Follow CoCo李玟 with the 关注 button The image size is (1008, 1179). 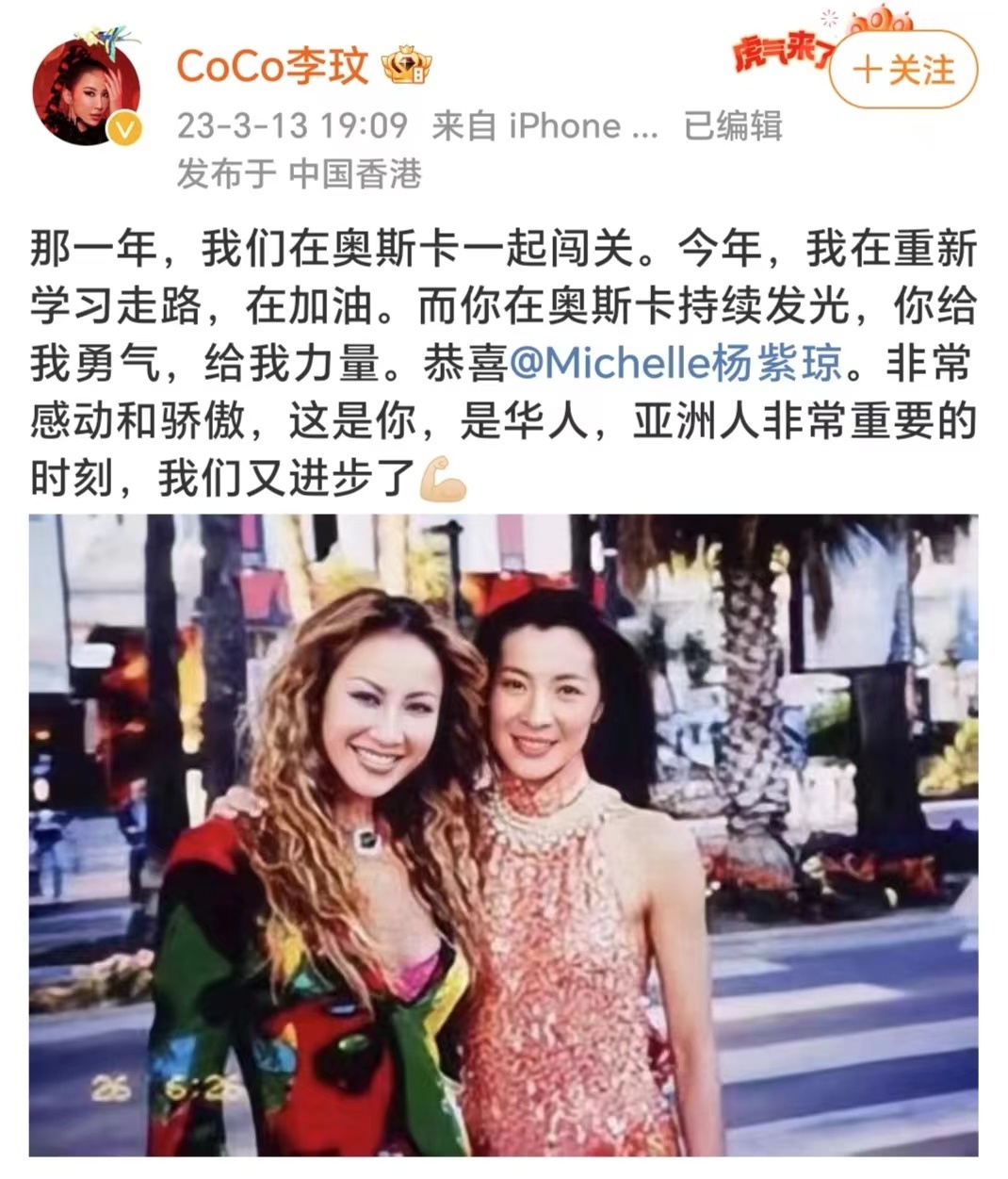[902, 71]
